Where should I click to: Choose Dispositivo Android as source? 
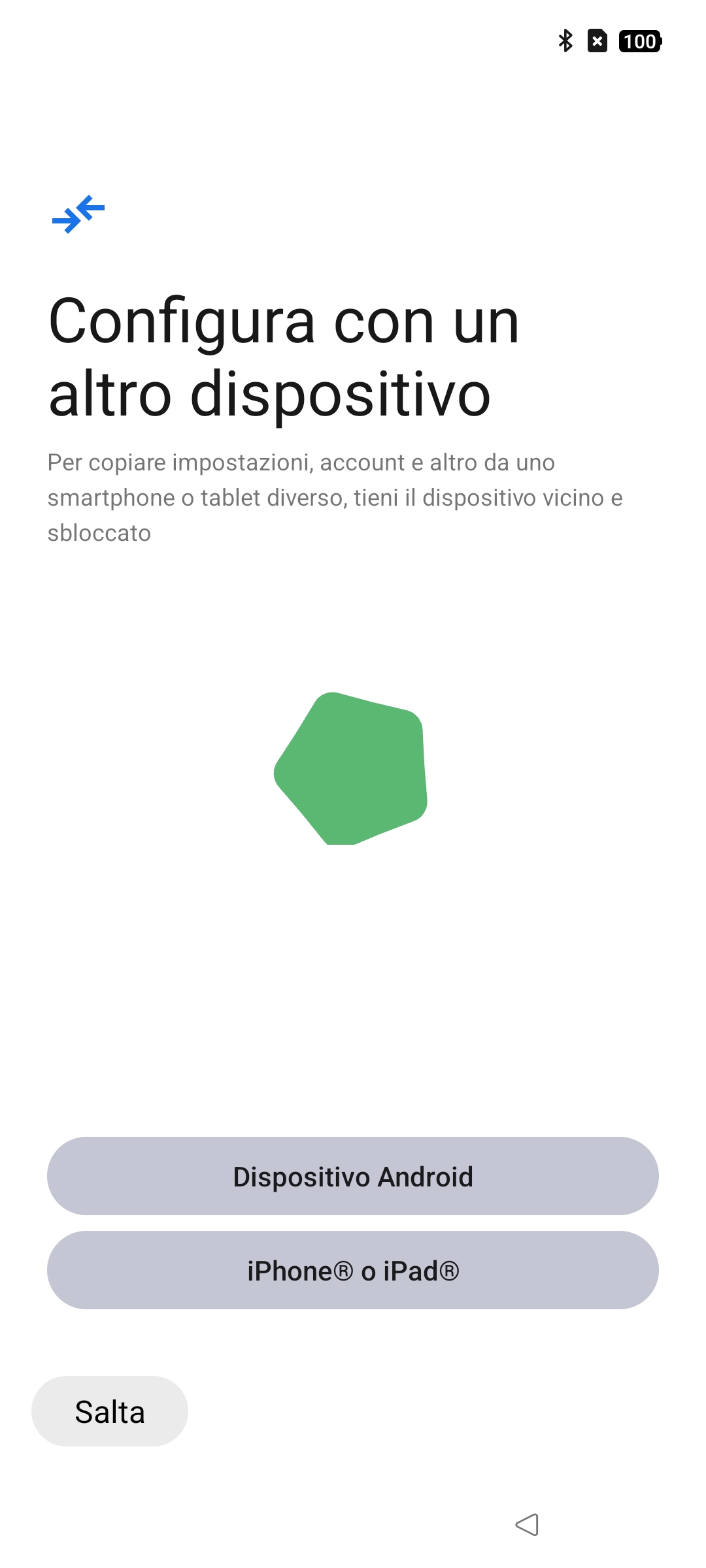tap(353, 1176)
